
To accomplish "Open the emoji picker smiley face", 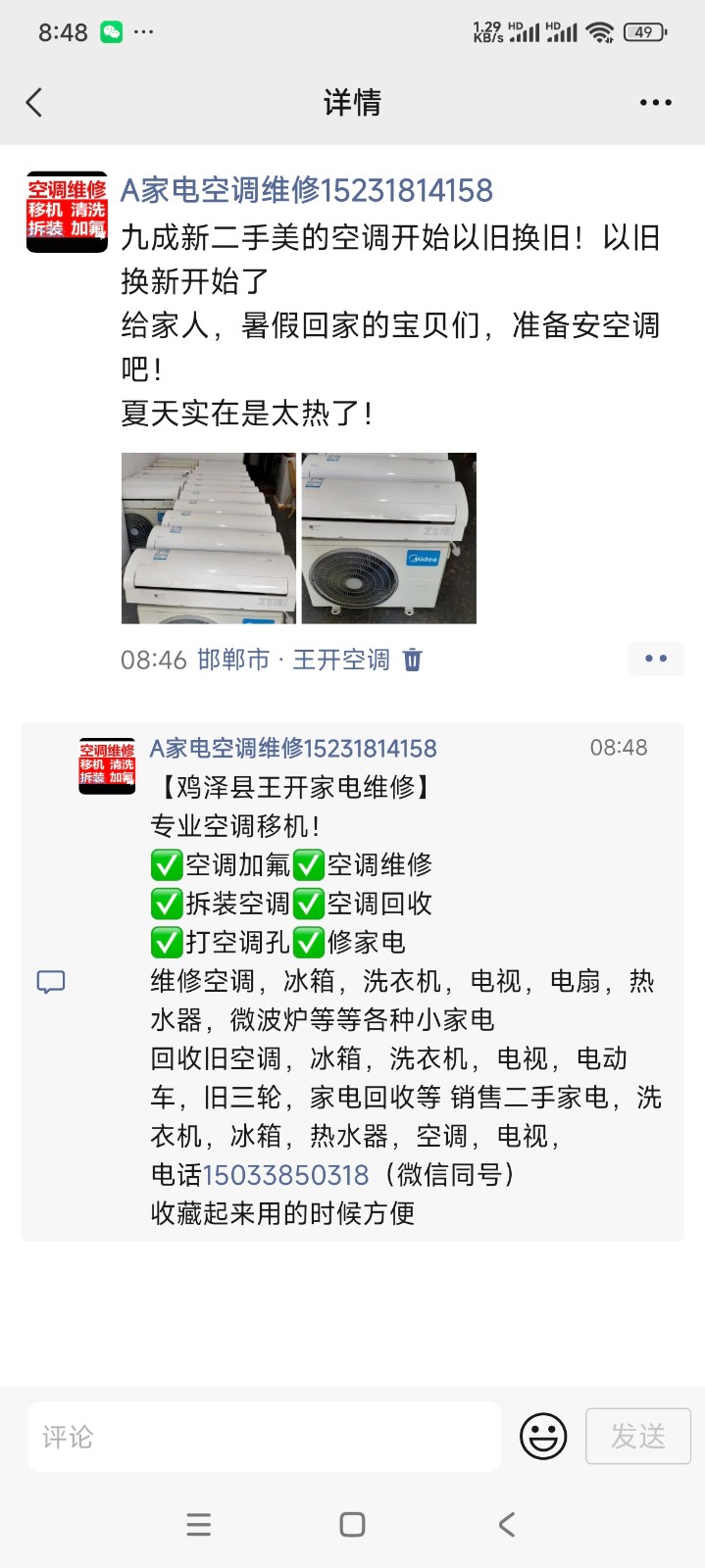I will pos(542,1437).
